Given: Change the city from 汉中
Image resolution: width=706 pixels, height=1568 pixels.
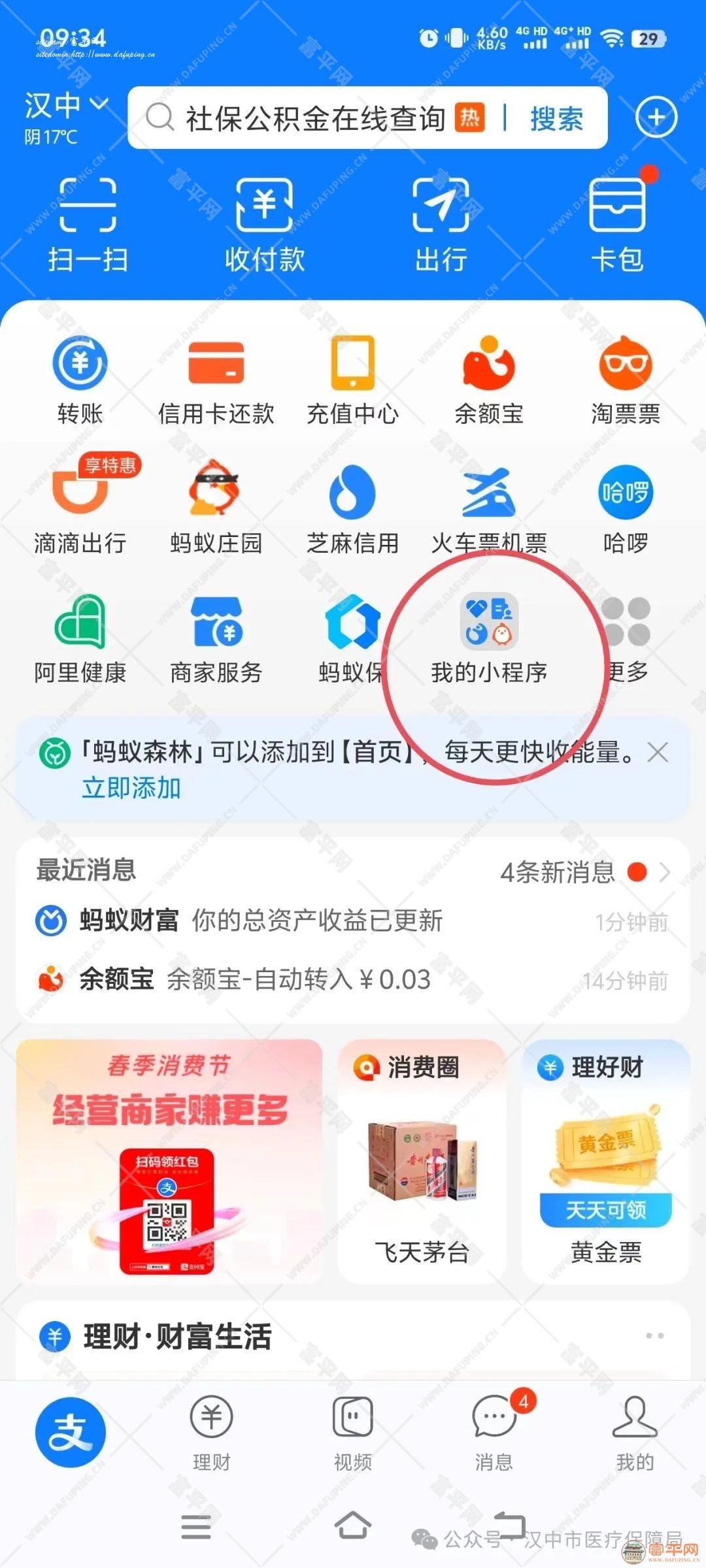Looking at the screenshot, I should click(65, 106).
